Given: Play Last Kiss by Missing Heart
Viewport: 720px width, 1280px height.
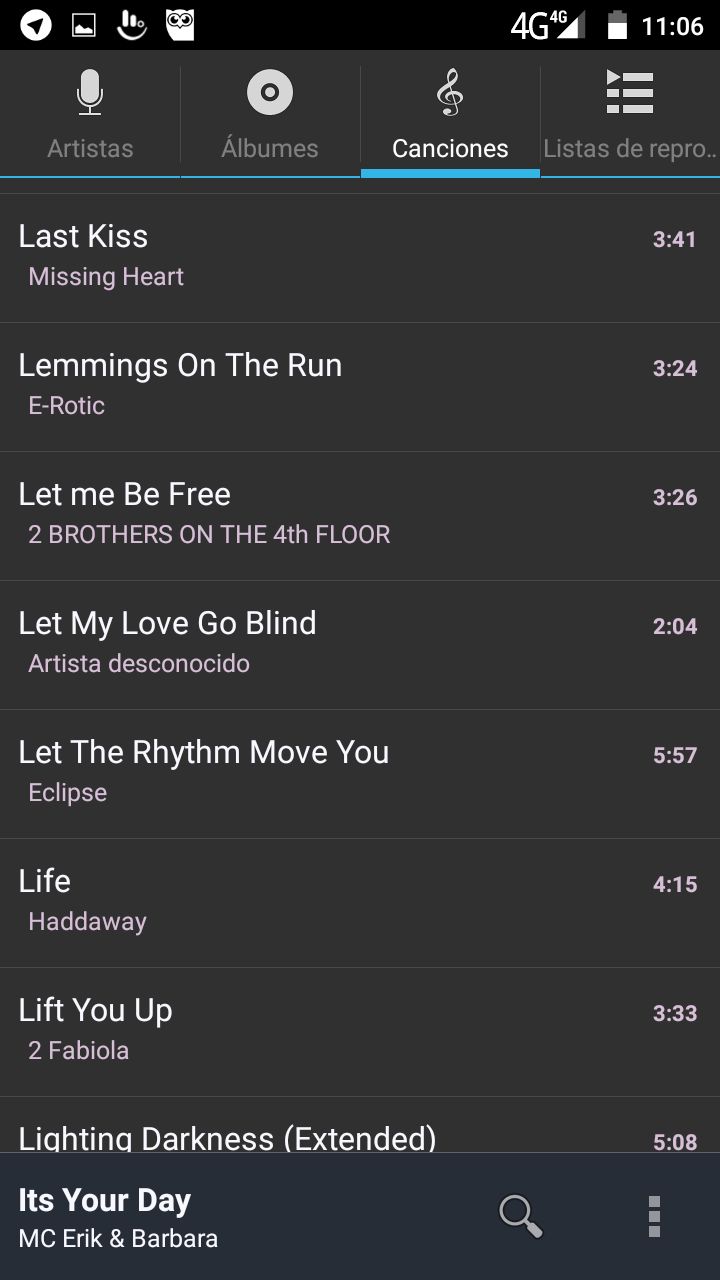Looking at the screenshot, I should [x=360, y=257].
